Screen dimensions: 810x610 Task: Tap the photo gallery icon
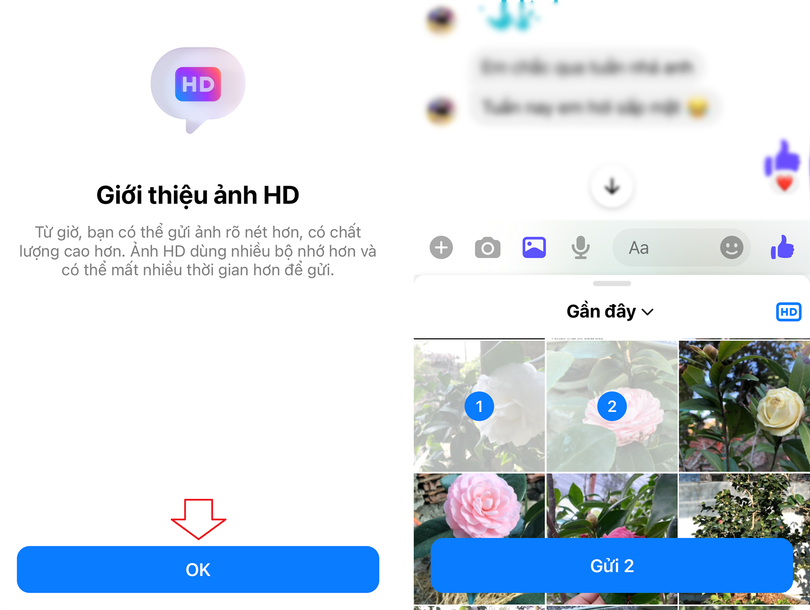(534, 247)
